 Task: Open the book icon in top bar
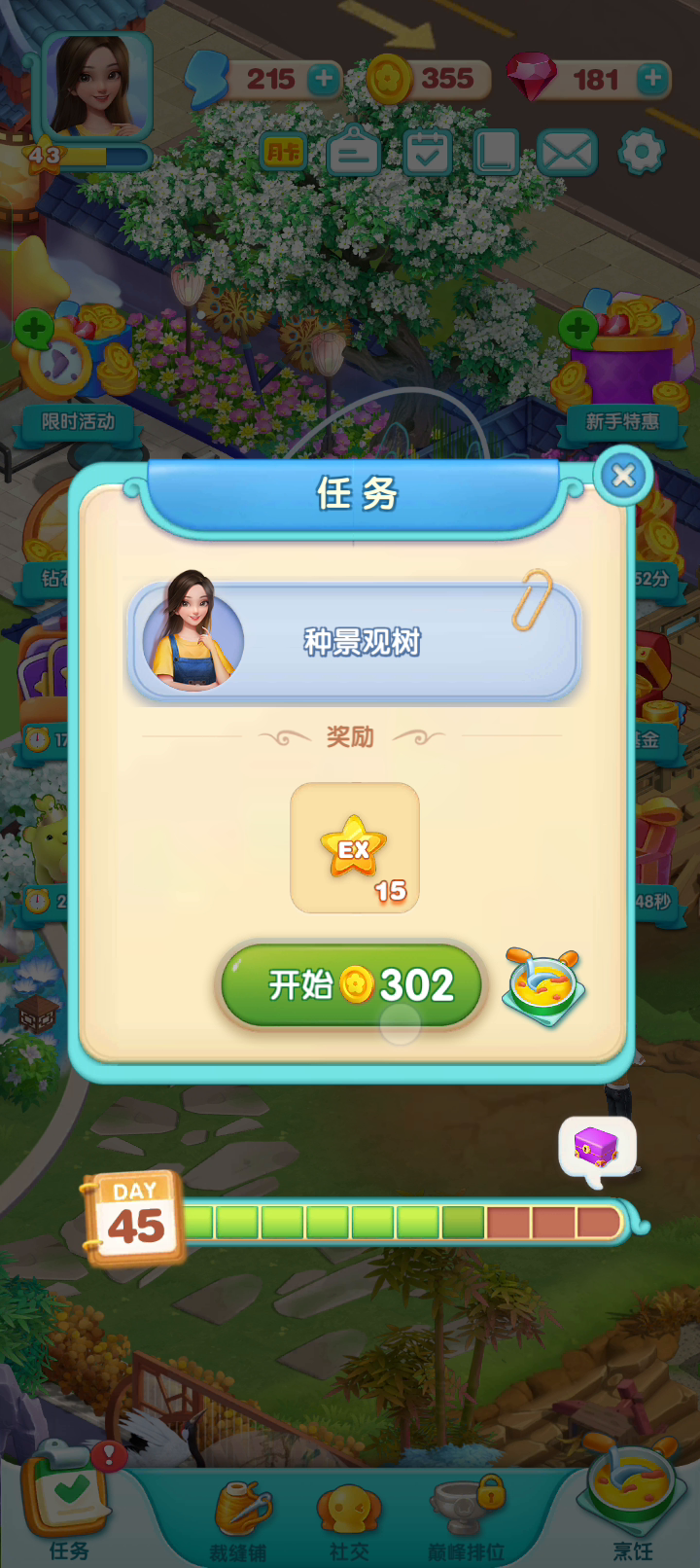[x=496, y=153]
